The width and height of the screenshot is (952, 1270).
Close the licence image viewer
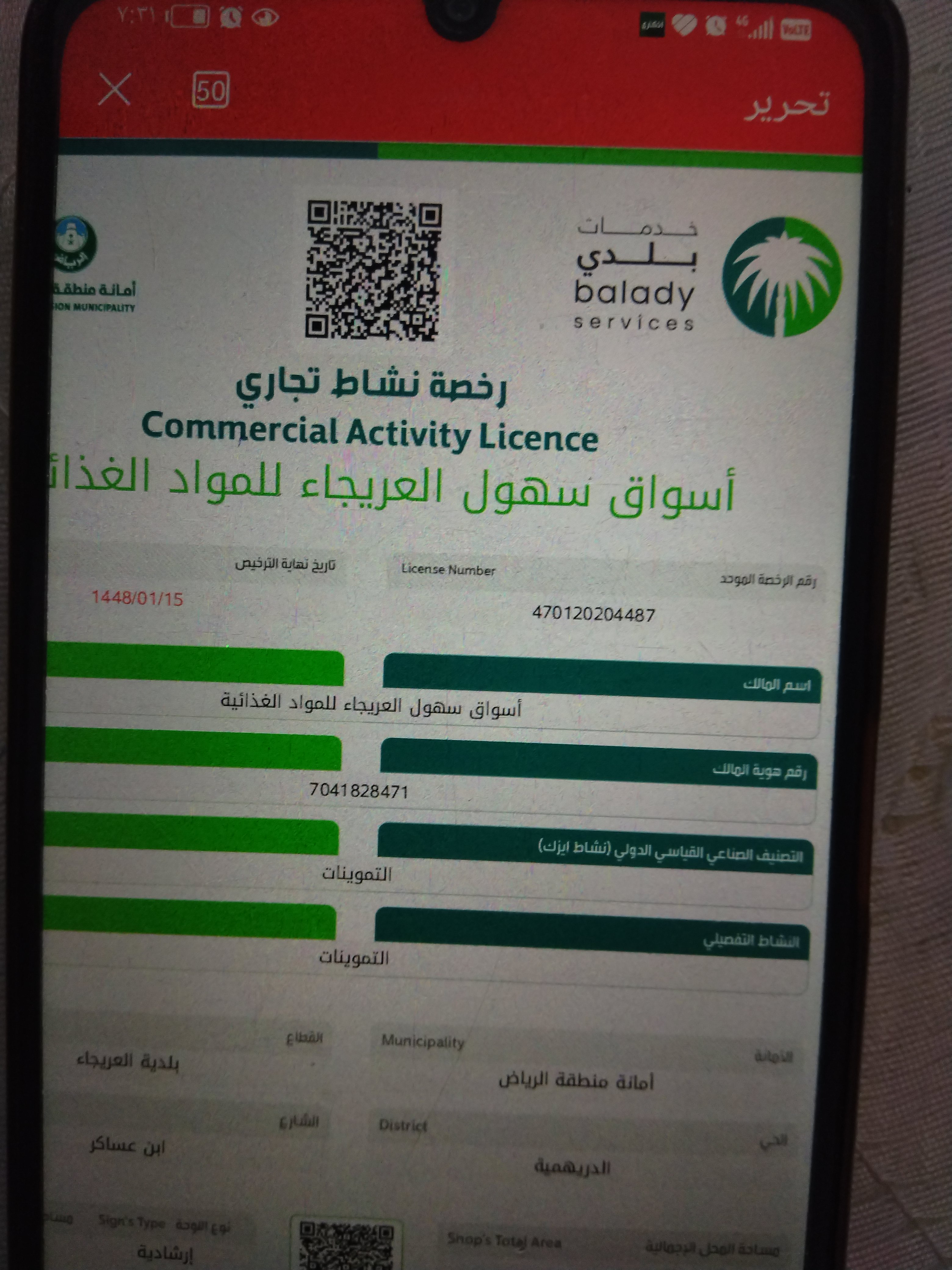click(x=115, y=89)
